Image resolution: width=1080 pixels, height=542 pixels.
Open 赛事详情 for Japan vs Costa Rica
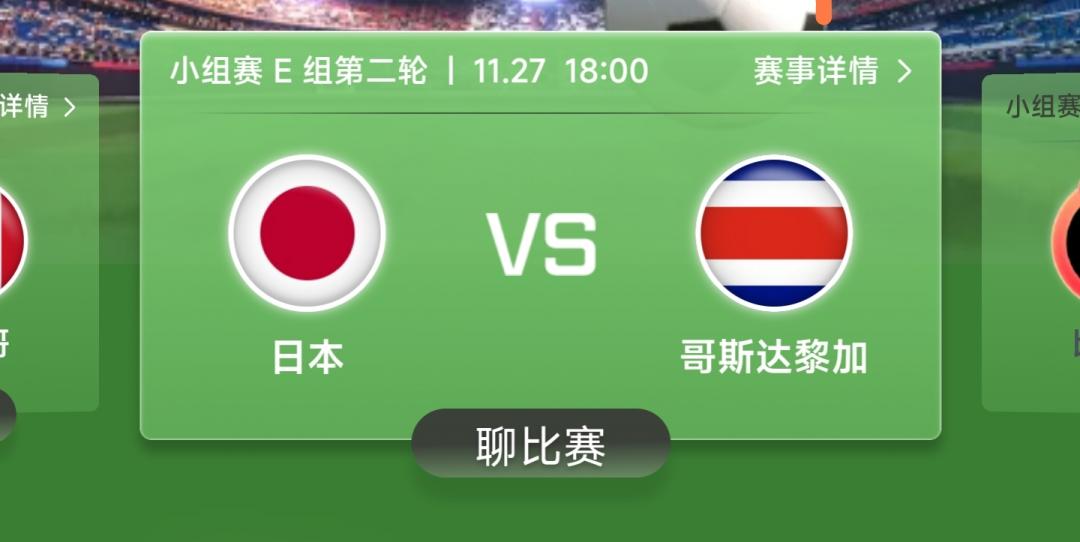coord(832,71)
